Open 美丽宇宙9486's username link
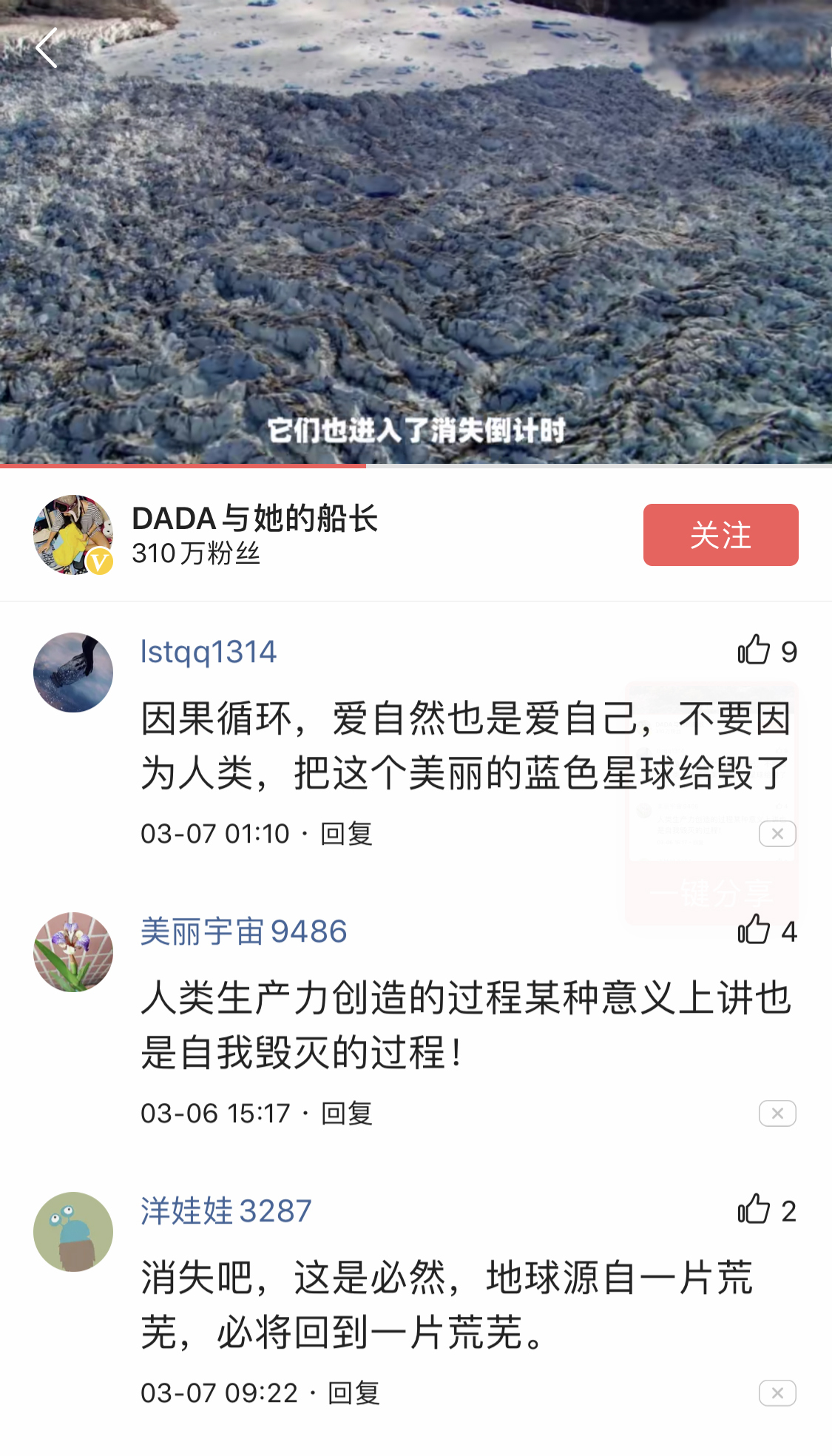 pyautogui.click(x=244, y=932)
